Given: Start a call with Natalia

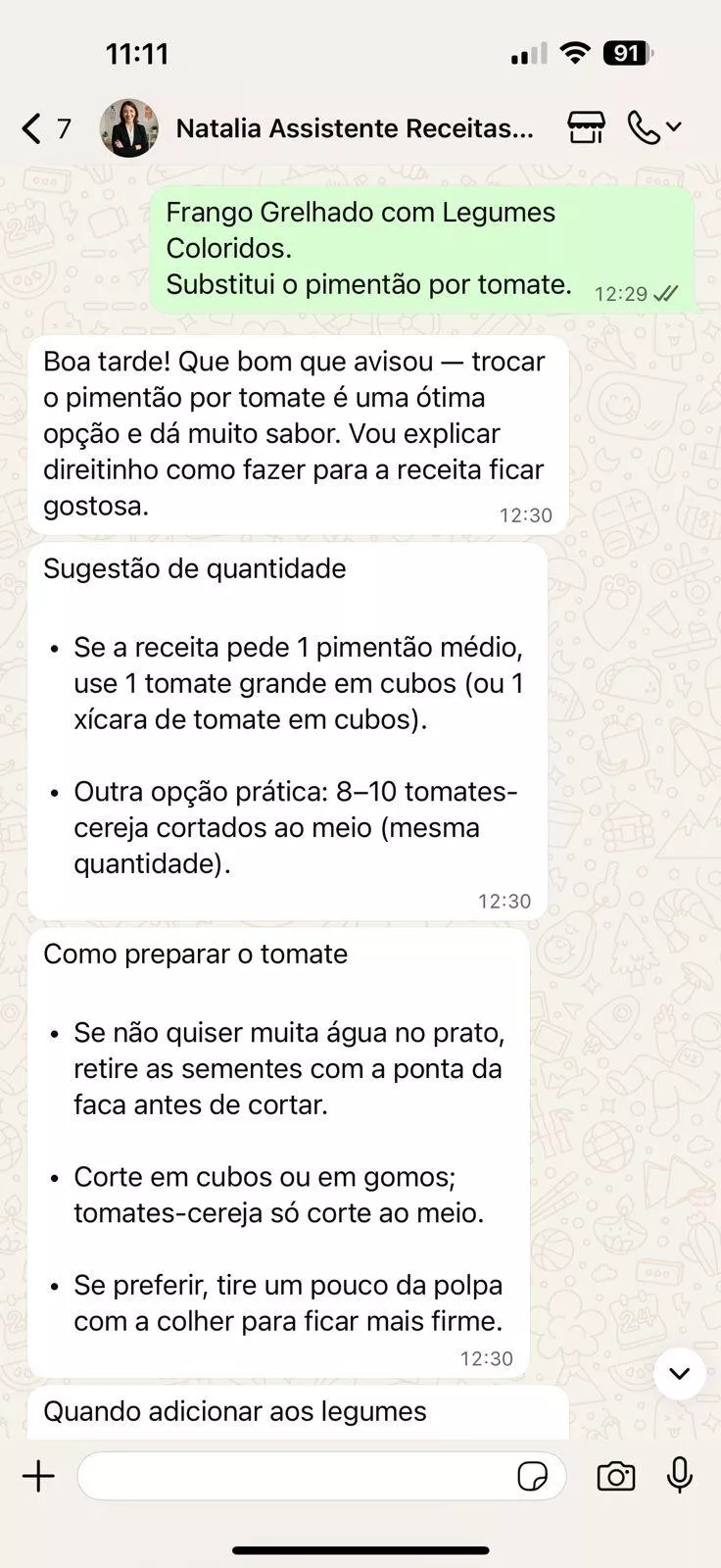Looking at the screenshot, I should point(644,127).
